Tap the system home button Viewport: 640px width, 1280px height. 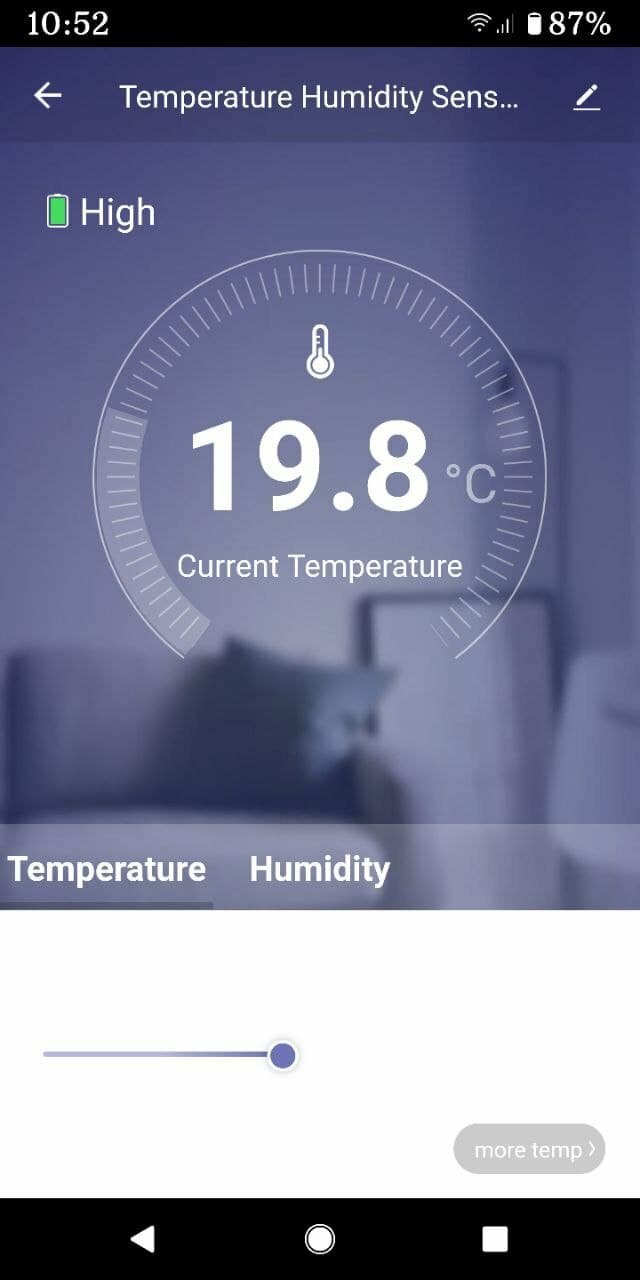coord(320,1239)
